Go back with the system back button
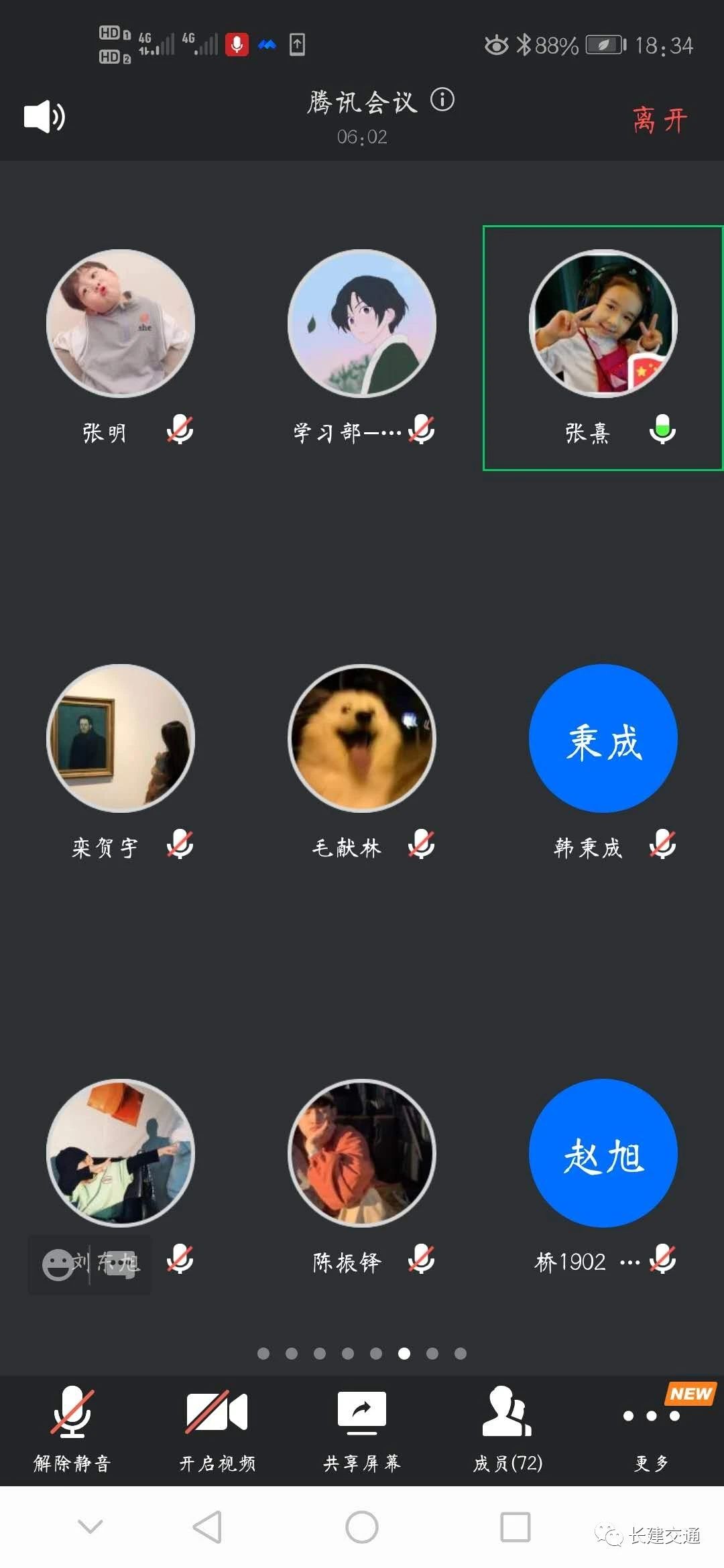This screenshot has height=1568, width=724. [207, 1527]
